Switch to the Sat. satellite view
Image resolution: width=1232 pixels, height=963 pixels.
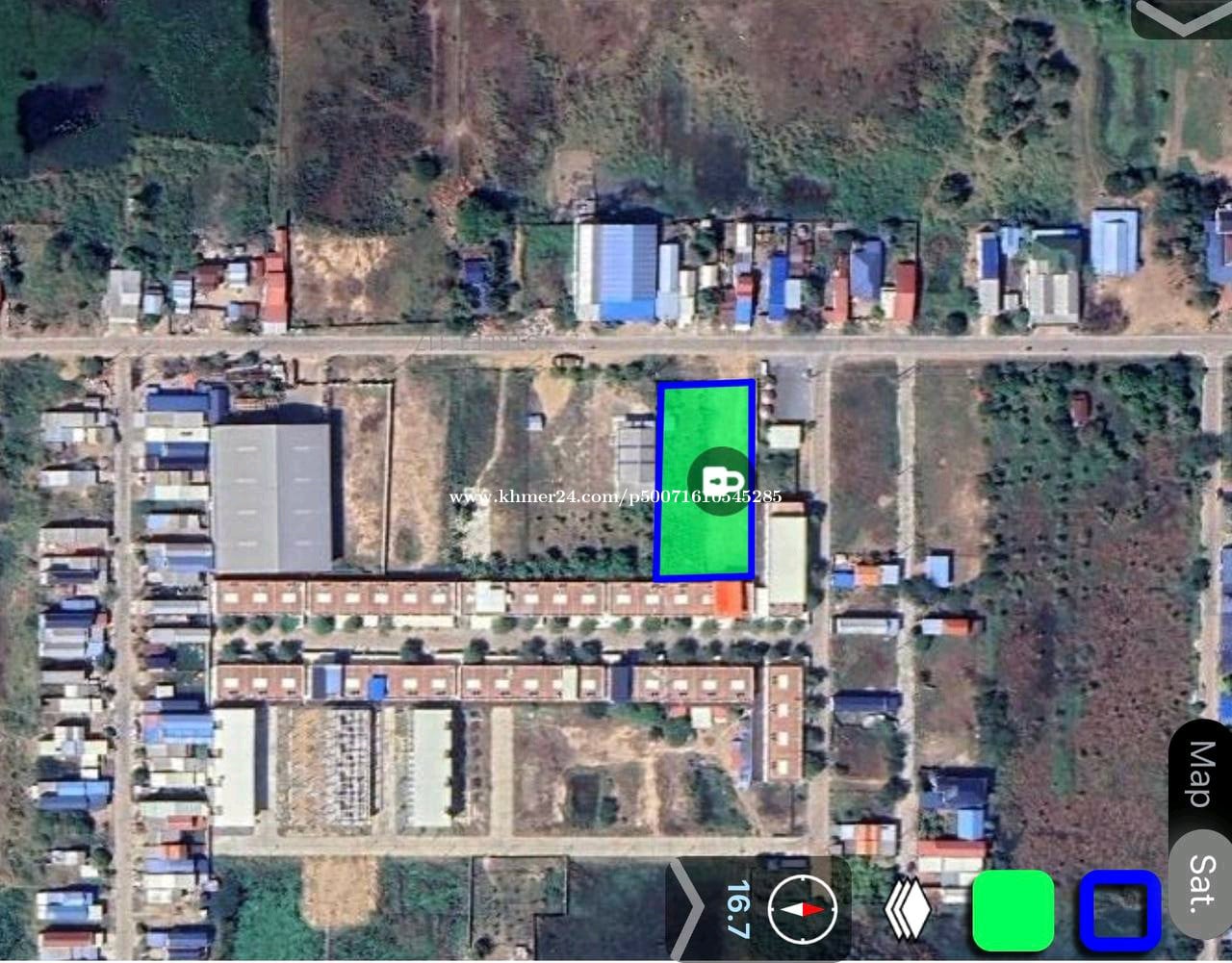pos(1199,883)
